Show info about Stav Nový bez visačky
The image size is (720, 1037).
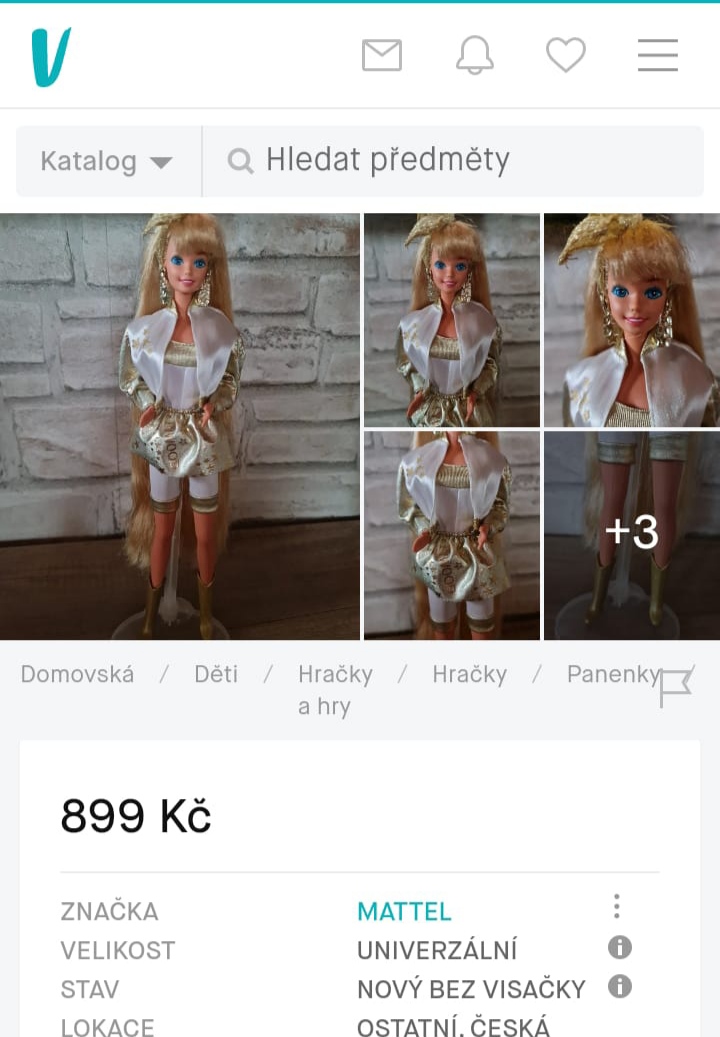click(620, 987)
